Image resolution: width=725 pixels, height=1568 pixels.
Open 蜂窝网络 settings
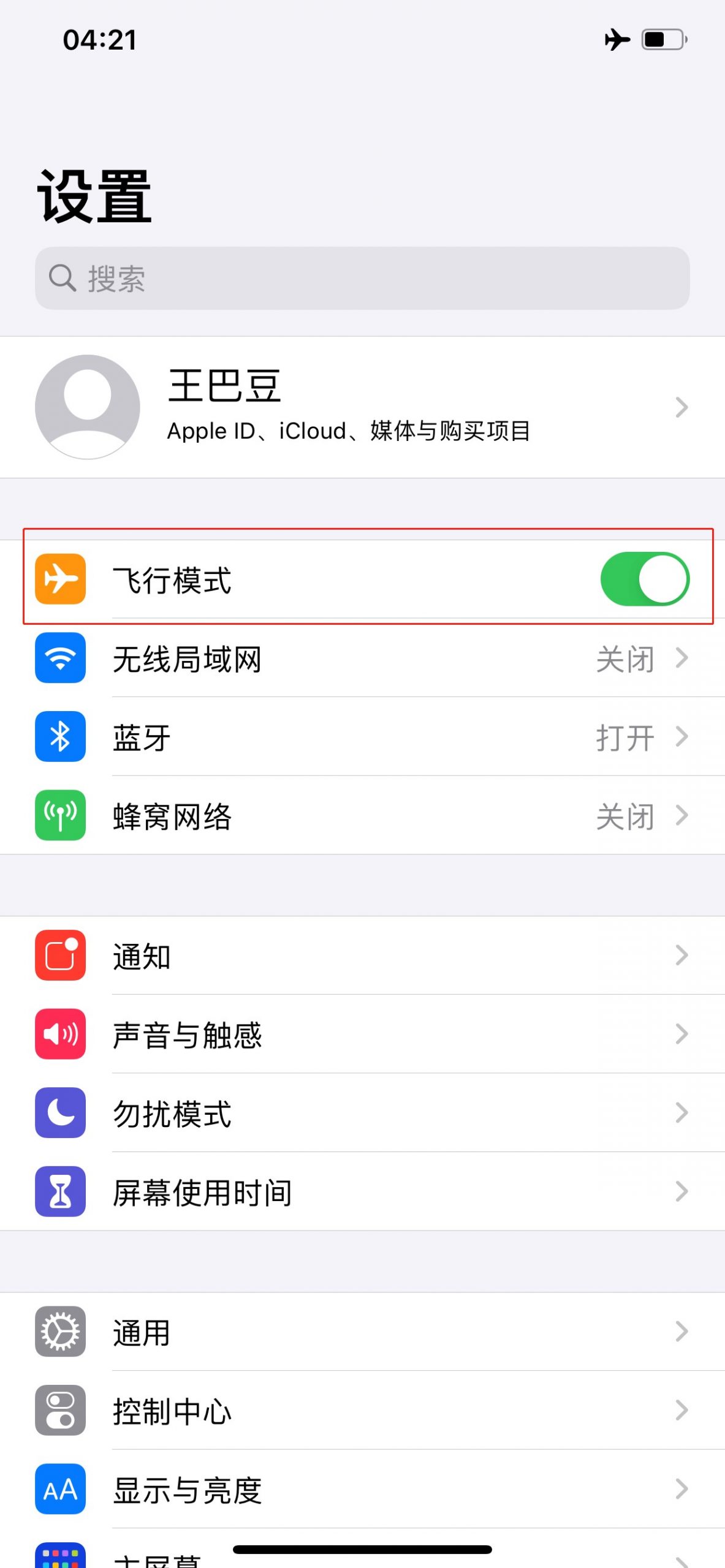click(x=362, y=815)
